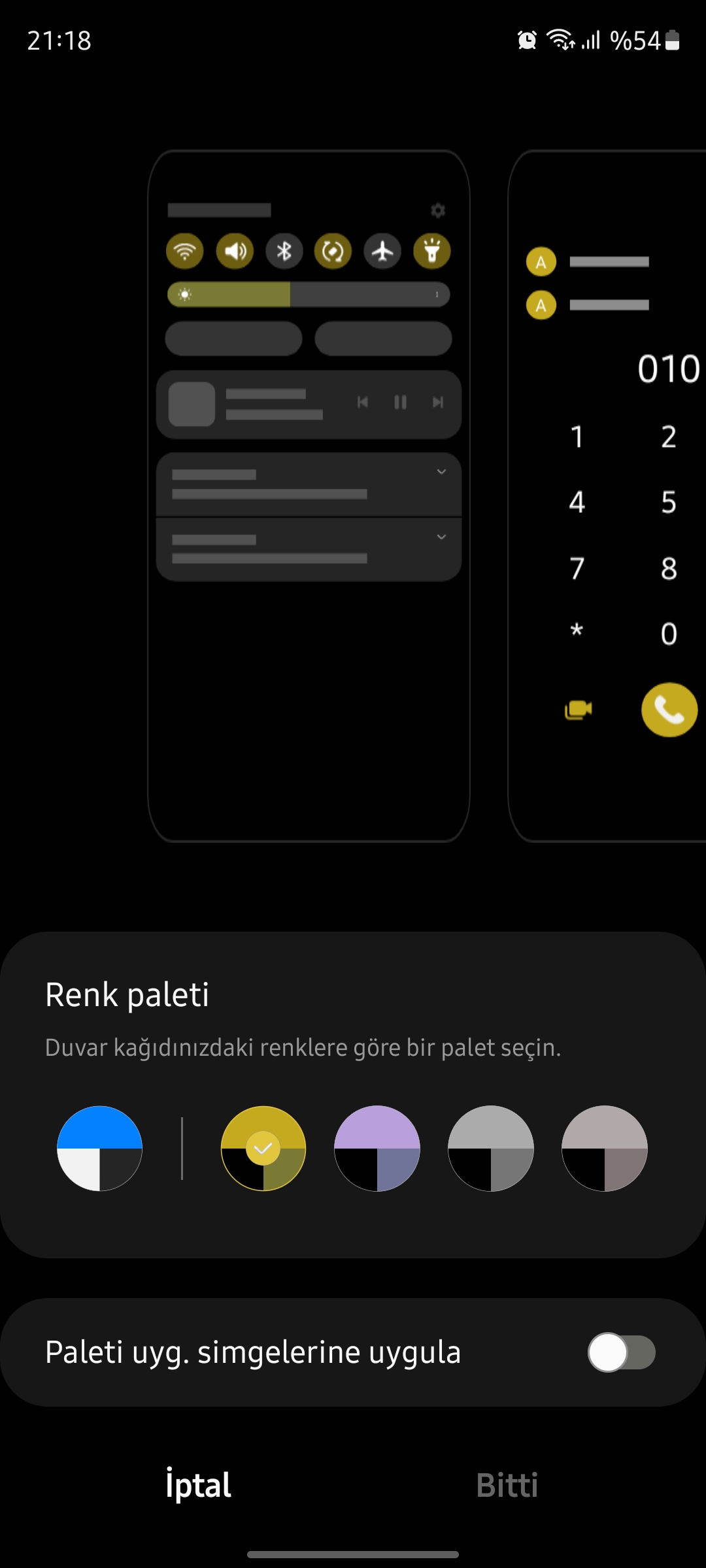Enable 'Paleti uyg. simgelerine uygula' switch
Viewport: 706px width, 1568px height.
tap(622, 1352)
